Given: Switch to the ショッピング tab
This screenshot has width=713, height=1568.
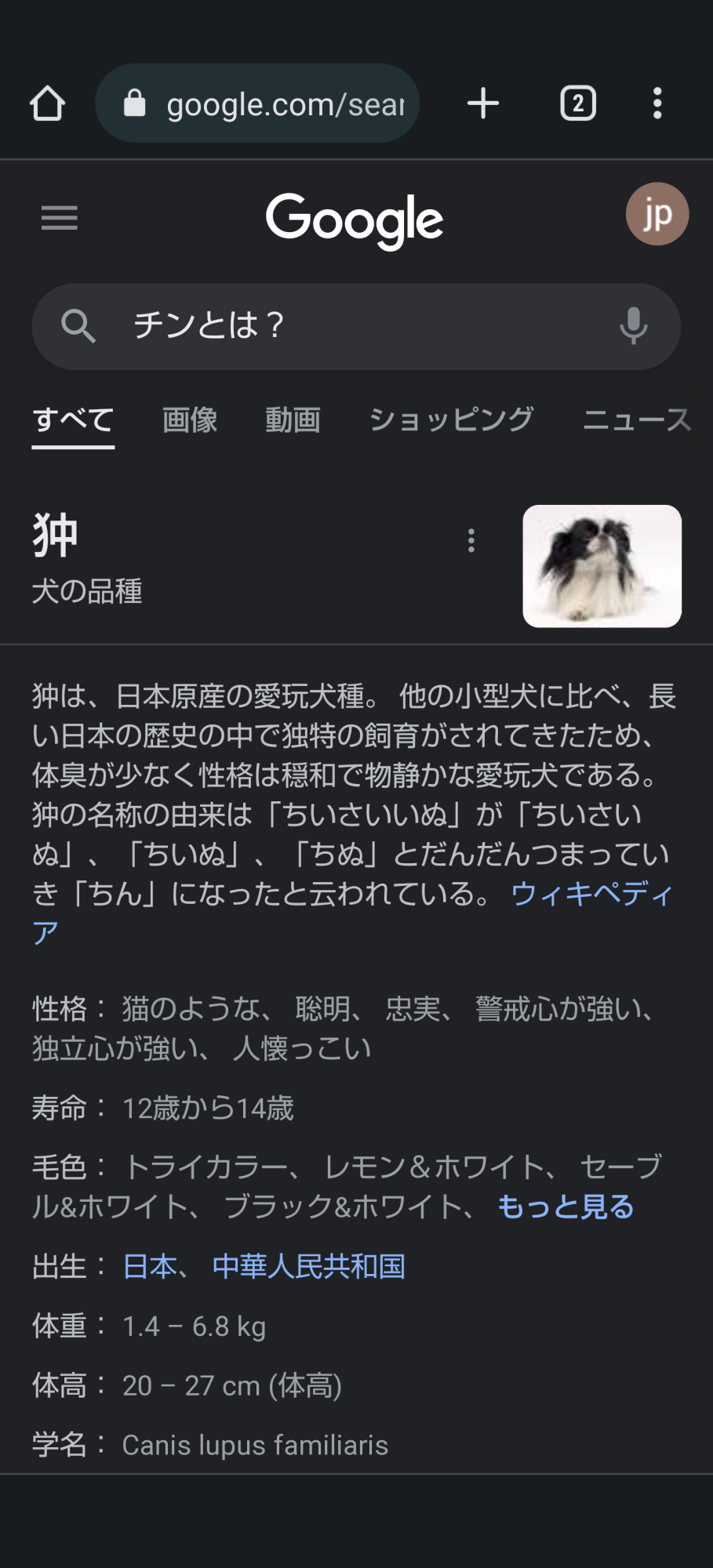Looking at the screenshot, I should 451,420.
